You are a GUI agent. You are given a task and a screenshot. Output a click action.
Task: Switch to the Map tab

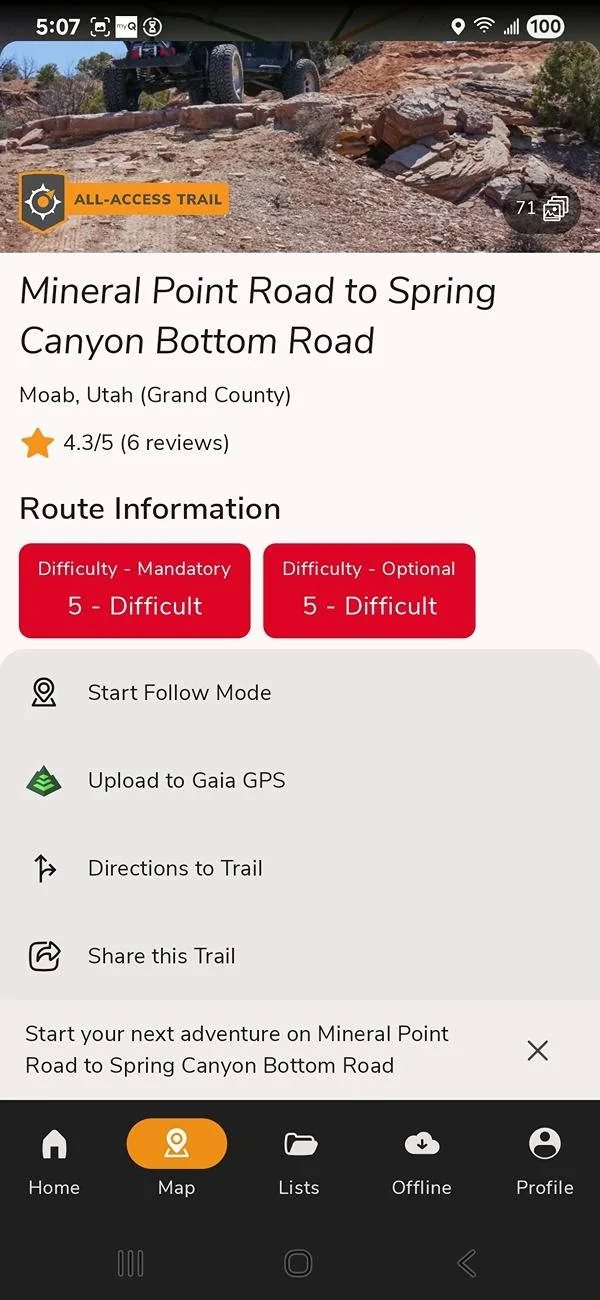176,1160
